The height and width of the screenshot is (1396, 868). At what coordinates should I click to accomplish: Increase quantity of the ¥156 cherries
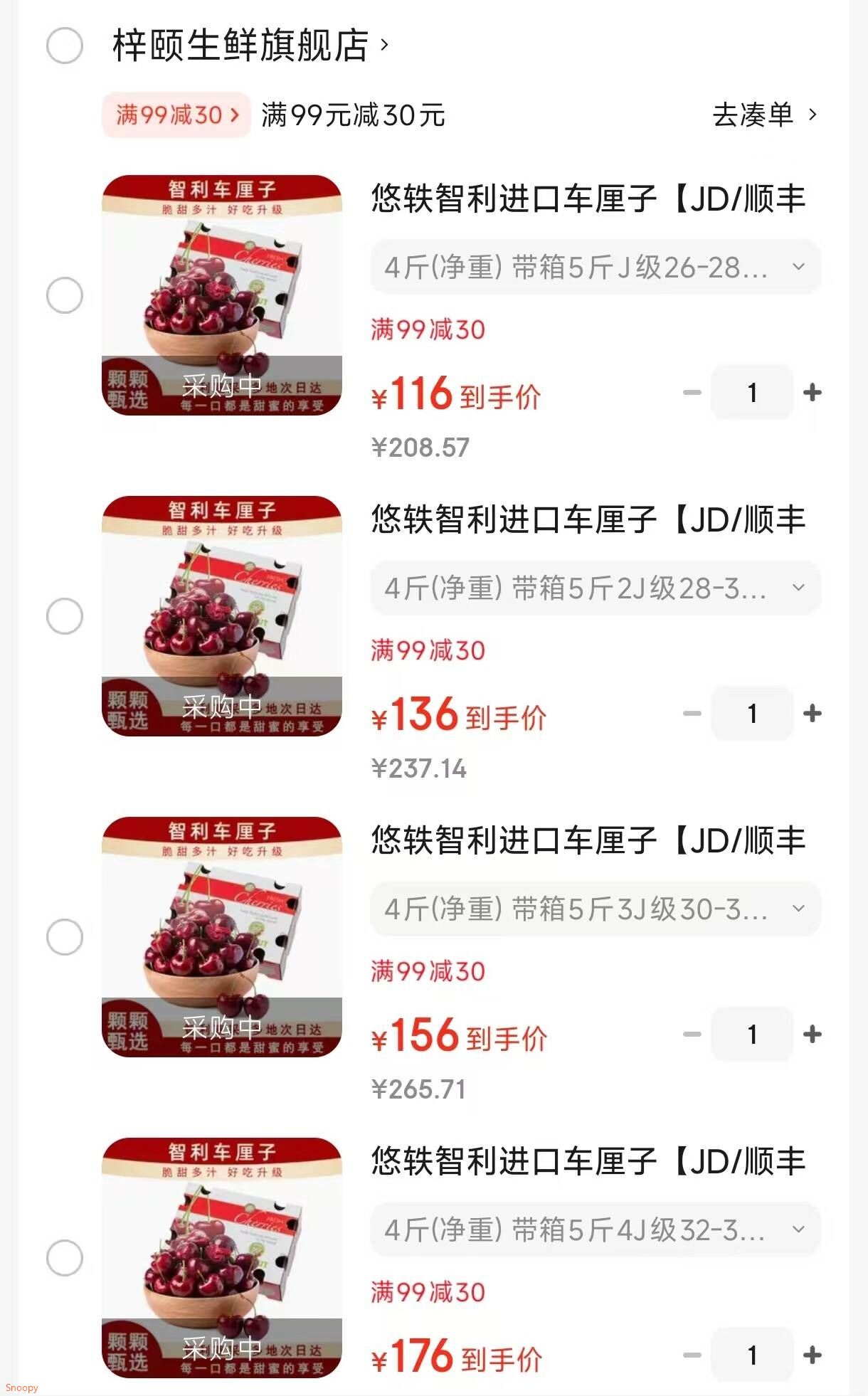[812, 1035]
